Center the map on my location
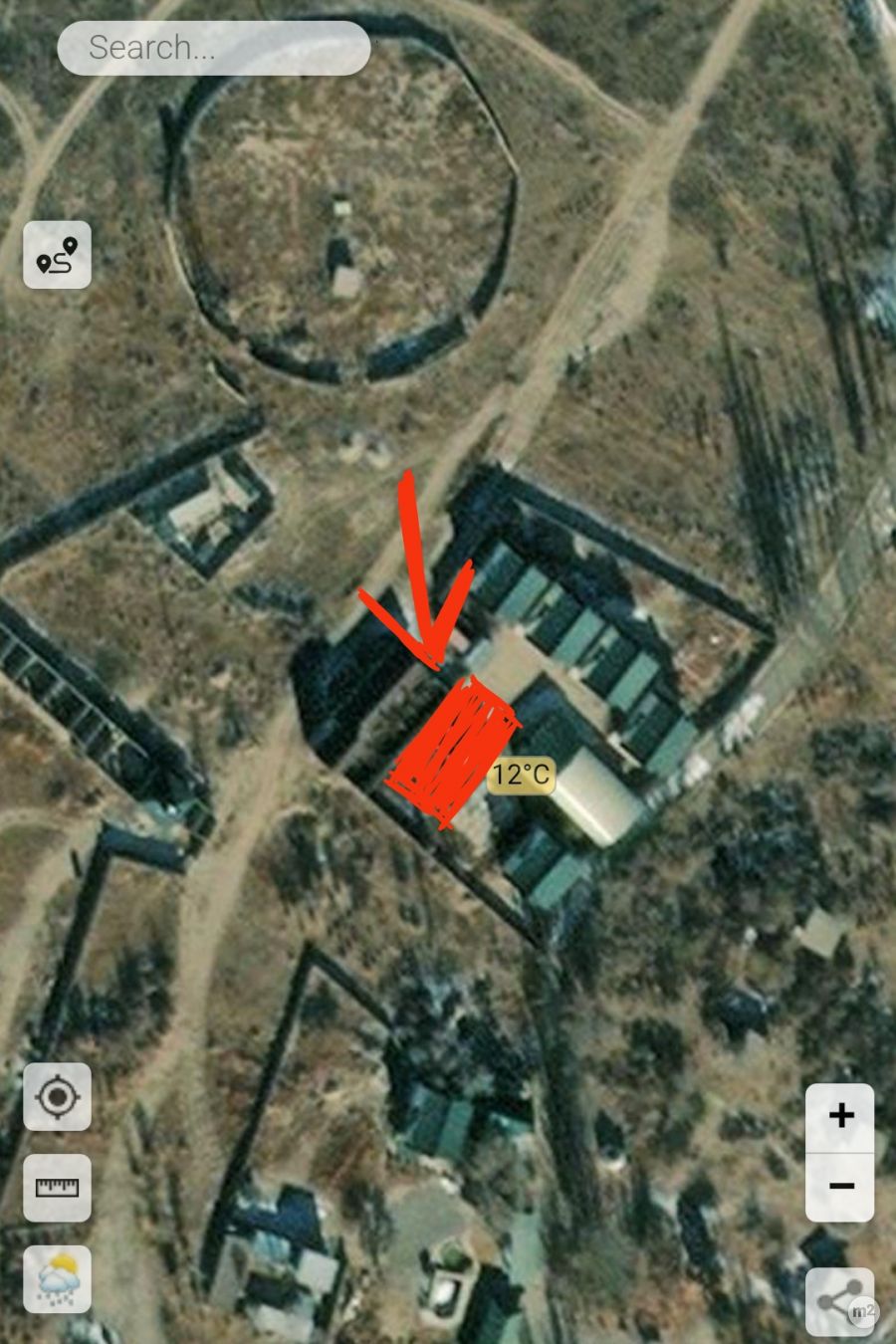The height and width of the screenshot is (1344, 896). [57, 1097]
